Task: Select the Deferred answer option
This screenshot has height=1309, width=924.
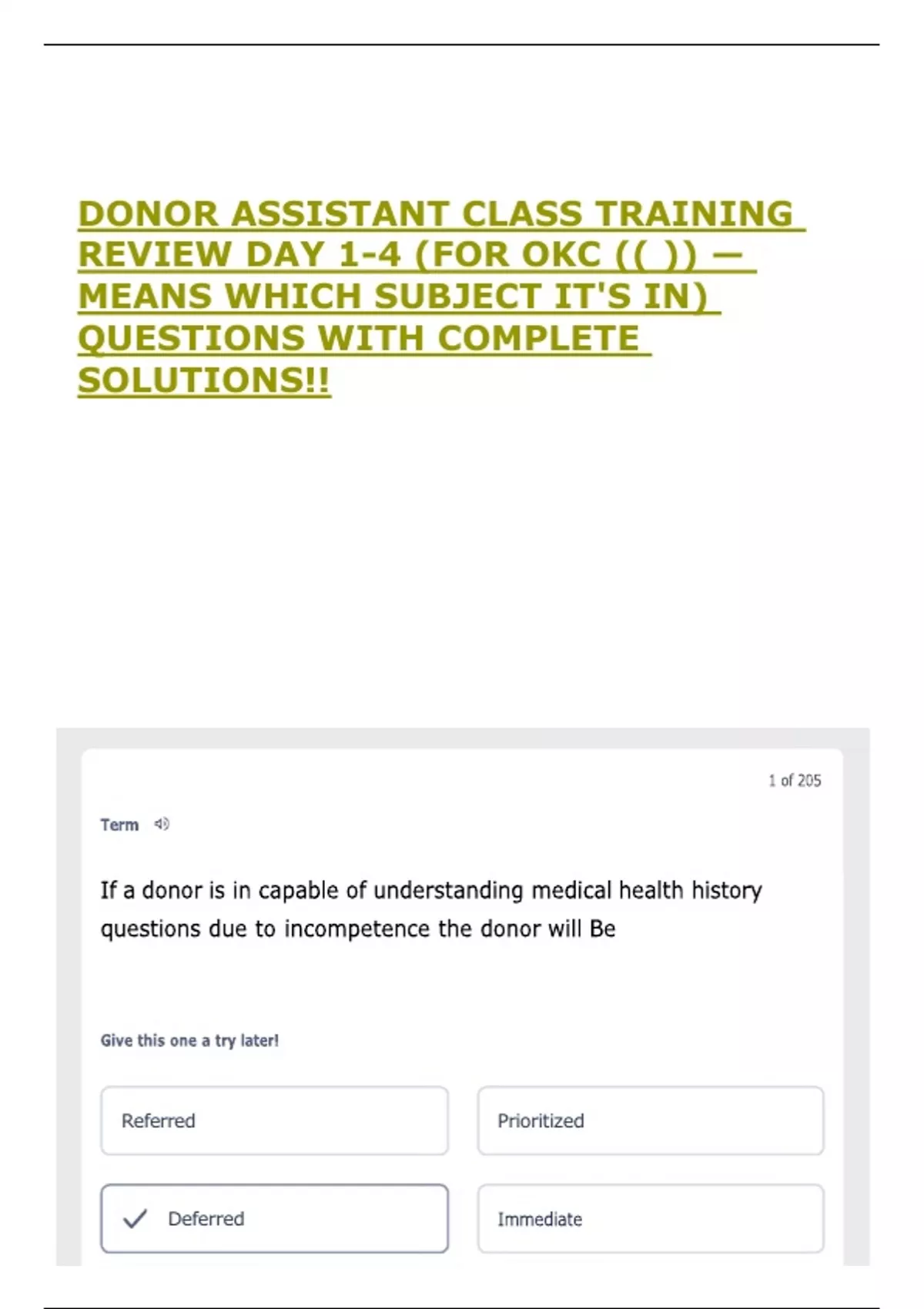Action: pyautogui.click(x=276, y=1219)
